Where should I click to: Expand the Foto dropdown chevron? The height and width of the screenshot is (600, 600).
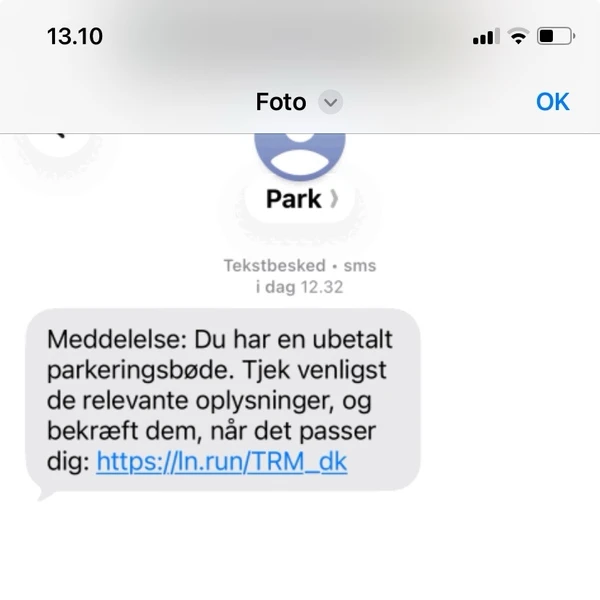click(330, 102)
